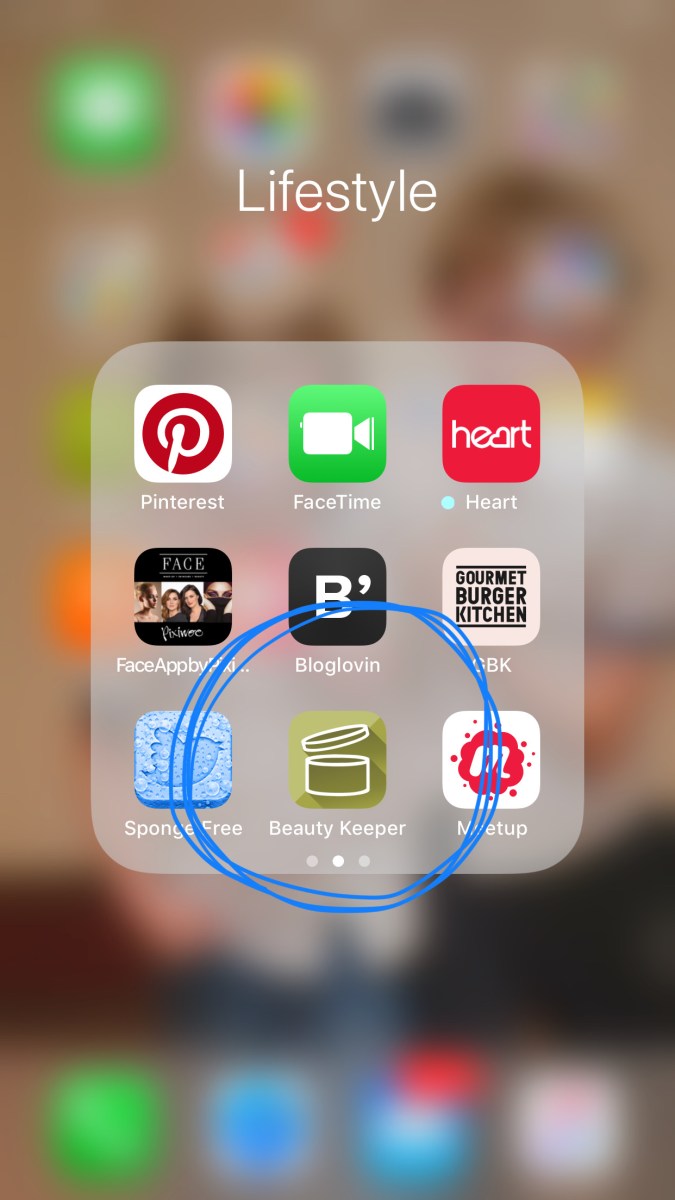Open the Gourmet Burger Kitchen app
The width and height of the screenshot is (675, 1200).
pyautogui.click(x=491, y=597)
